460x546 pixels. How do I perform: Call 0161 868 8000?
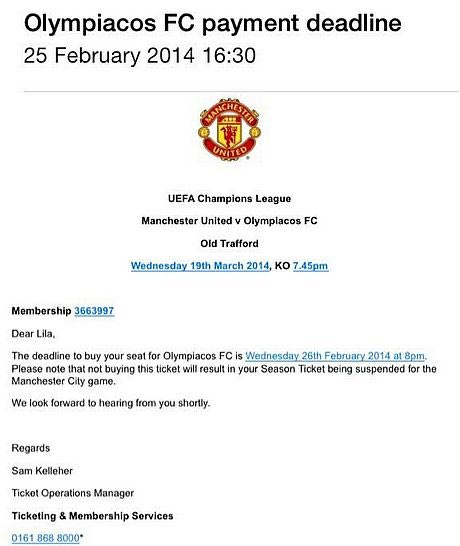point(46,538)
